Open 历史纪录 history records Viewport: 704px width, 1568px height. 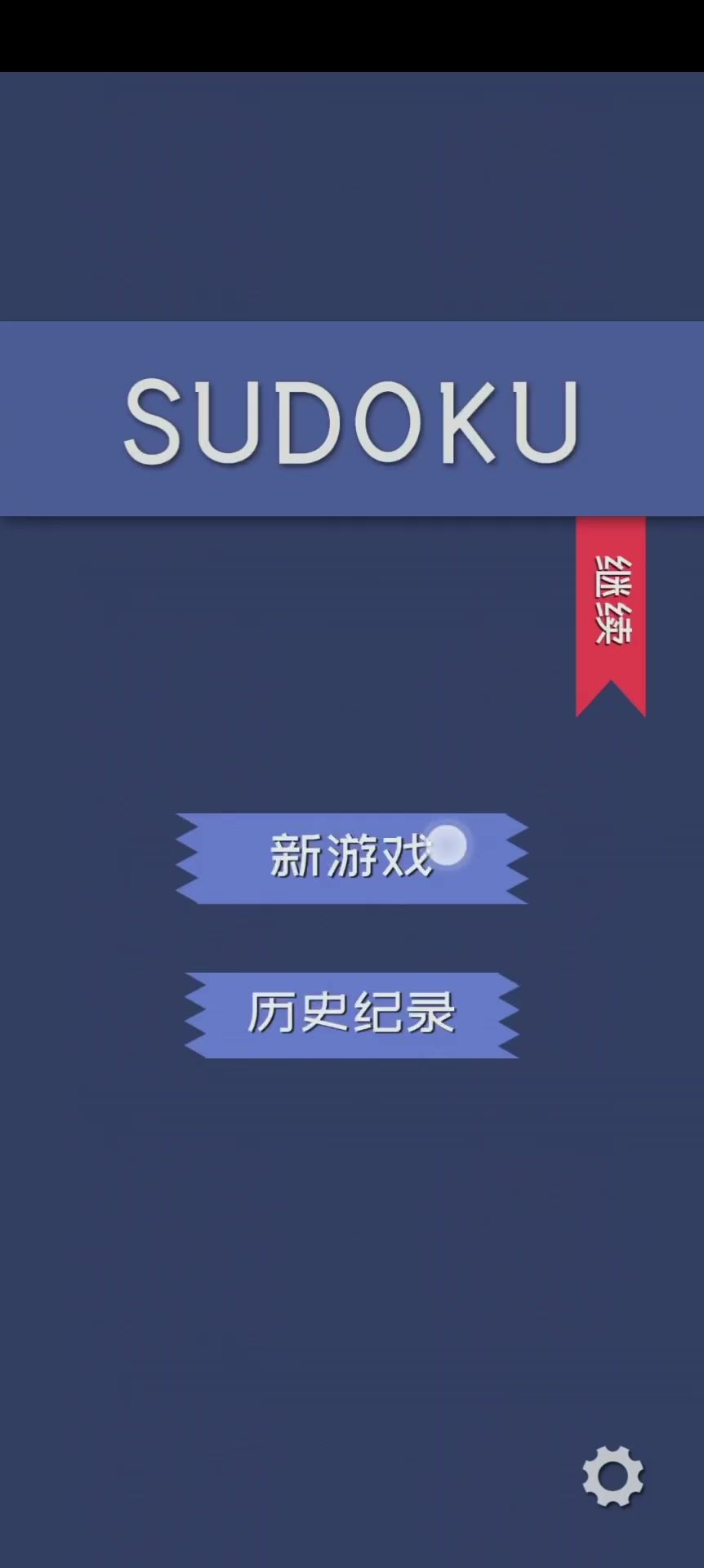coord(352,1015)
